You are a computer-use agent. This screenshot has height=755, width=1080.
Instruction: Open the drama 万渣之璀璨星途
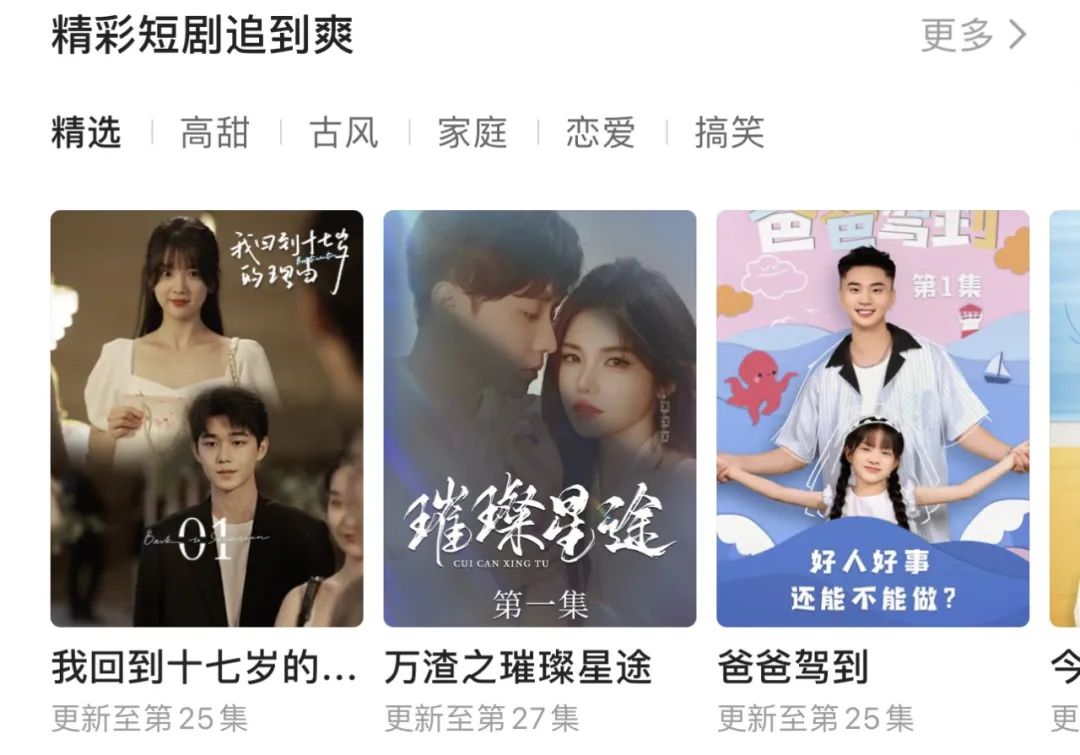click(x=539, y=418)
